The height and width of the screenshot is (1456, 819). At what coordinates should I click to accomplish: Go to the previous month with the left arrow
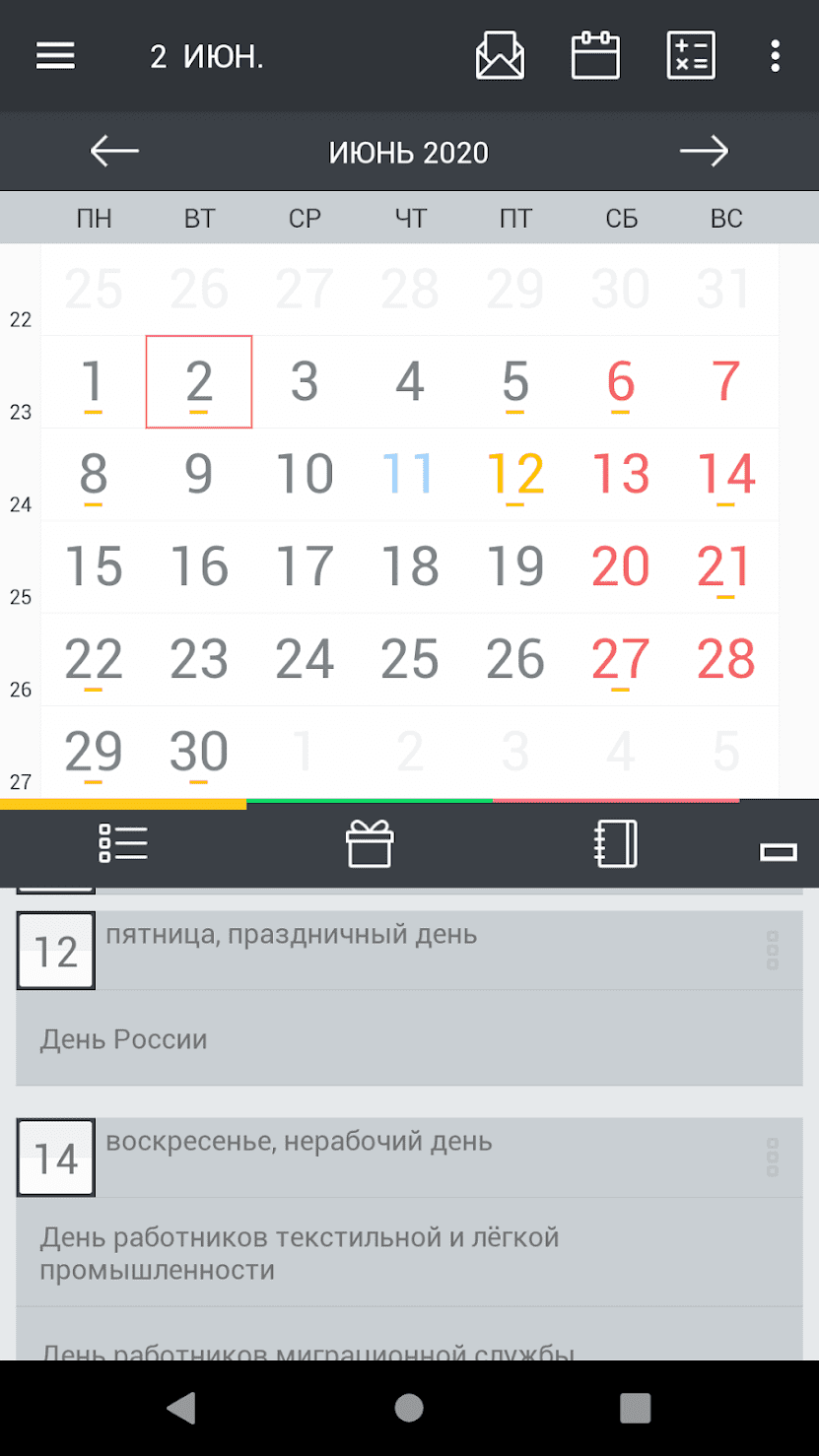pos(115,152)
